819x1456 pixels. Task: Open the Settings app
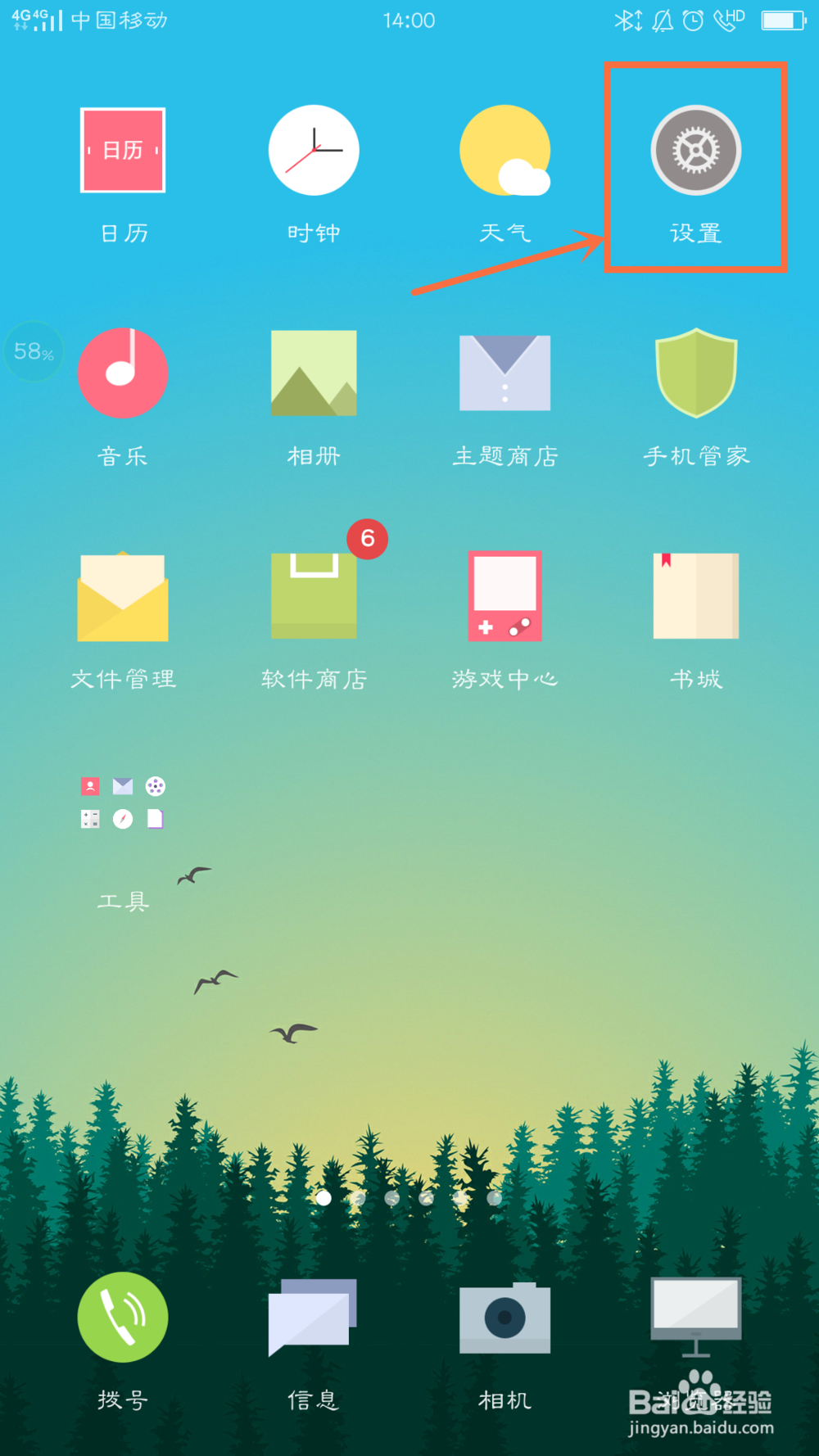pos(696,151)
